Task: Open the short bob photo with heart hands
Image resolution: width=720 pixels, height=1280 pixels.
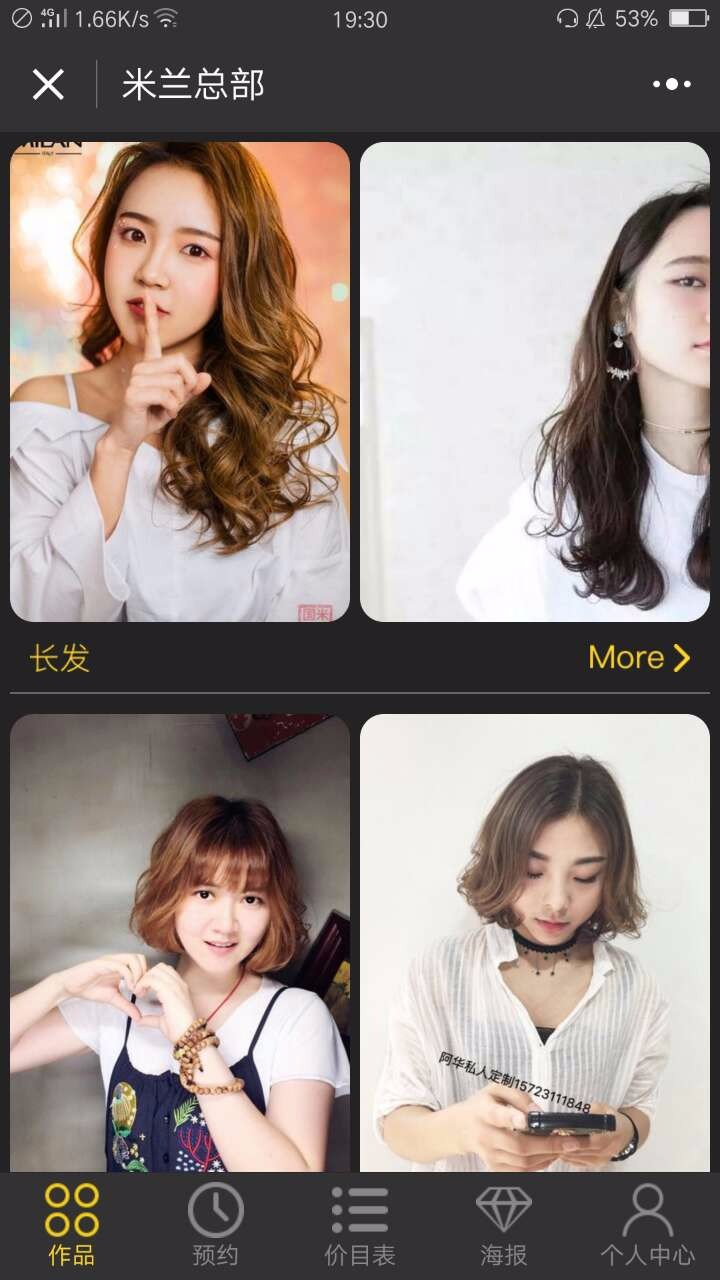Action: pyautogui.click(x=180, y=942)
